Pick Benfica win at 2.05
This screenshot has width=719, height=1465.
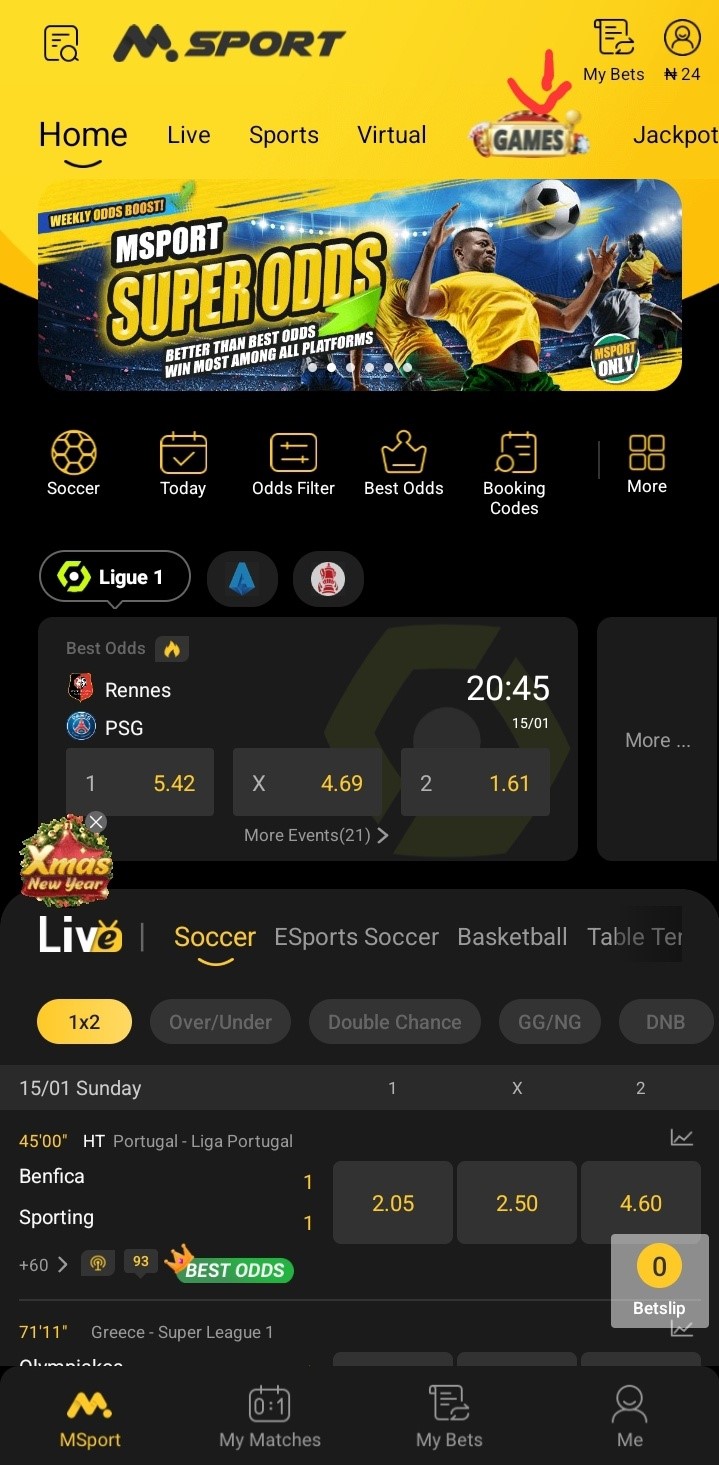pos(393,1203)
